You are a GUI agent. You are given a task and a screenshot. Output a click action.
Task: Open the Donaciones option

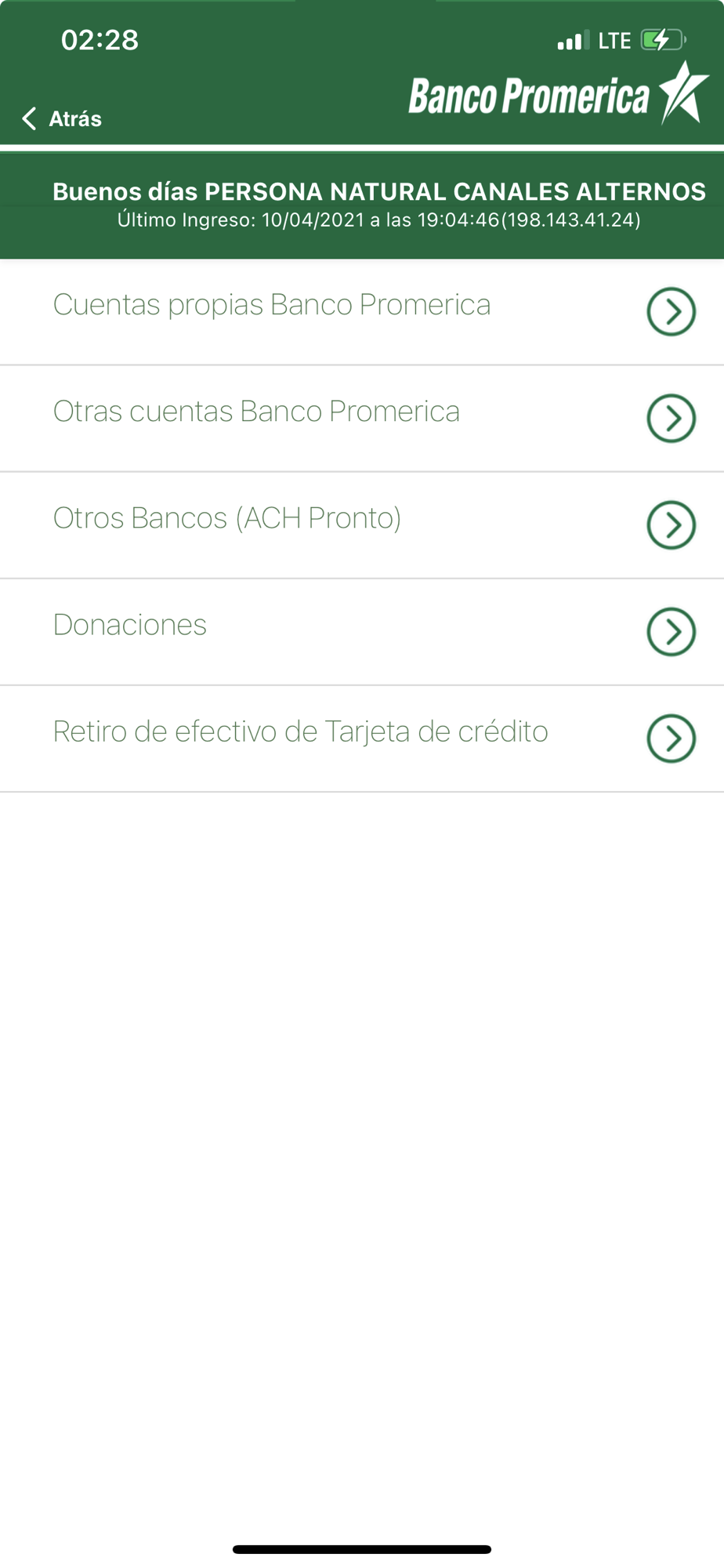click(x=360, y=631)
